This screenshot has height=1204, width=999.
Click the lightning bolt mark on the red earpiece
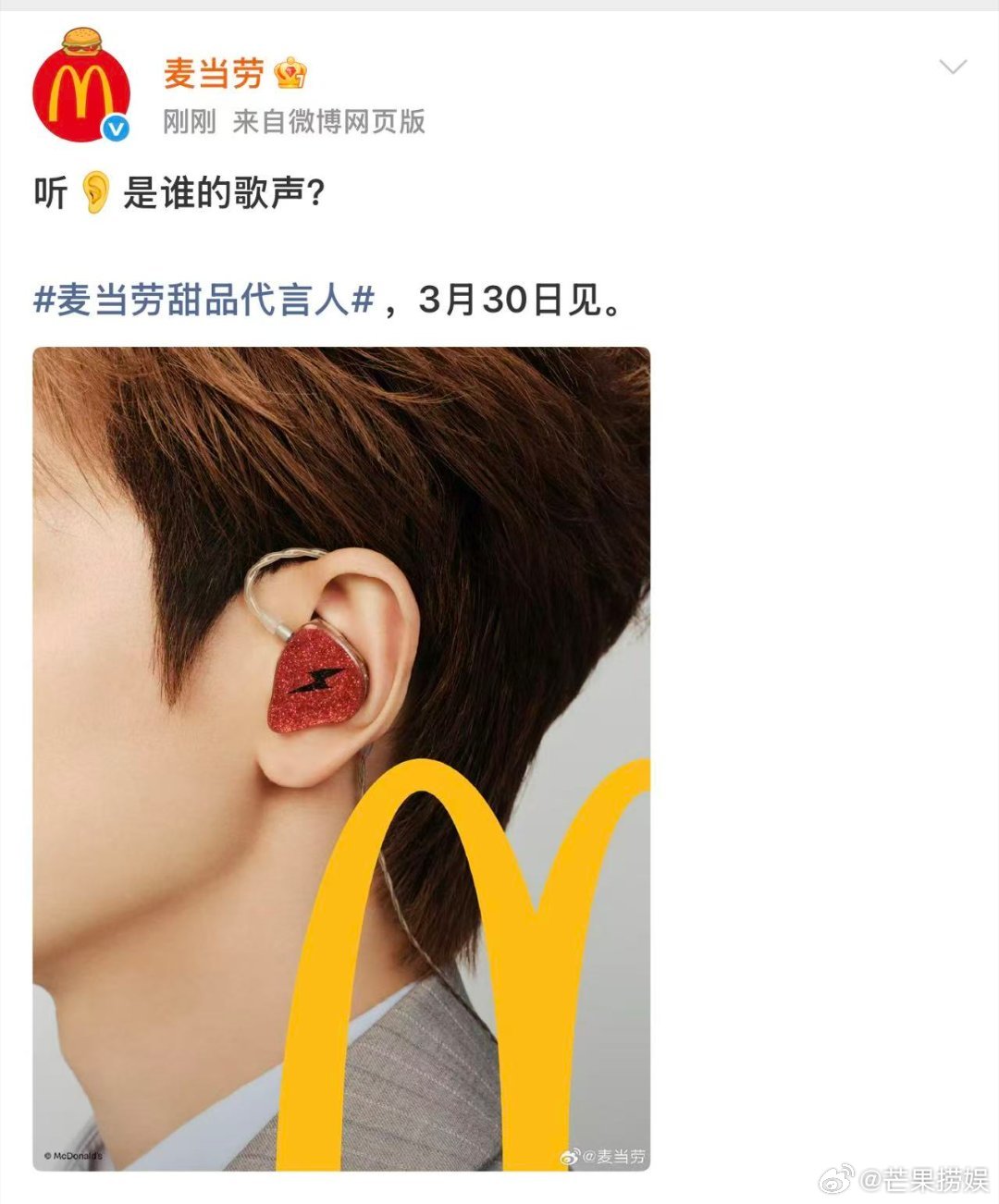click(x=318, y=678)
